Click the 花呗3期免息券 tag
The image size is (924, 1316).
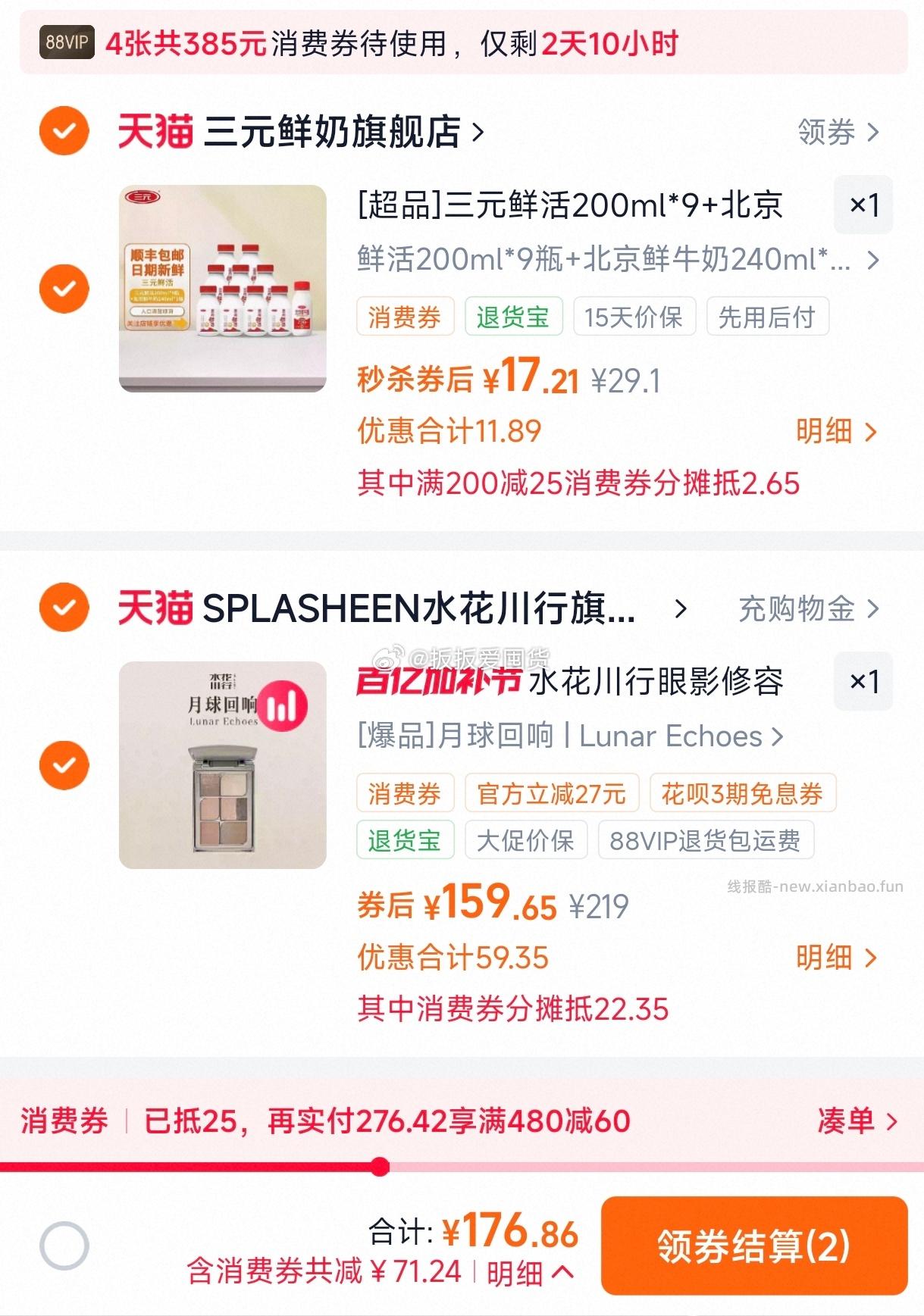click(741, 793)
